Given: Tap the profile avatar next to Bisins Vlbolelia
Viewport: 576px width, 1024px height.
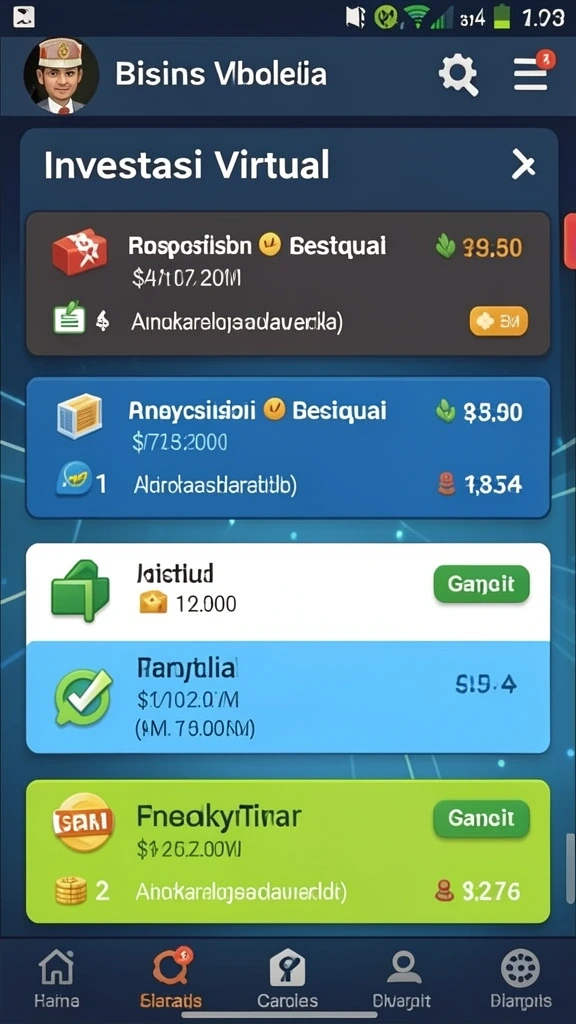Looking at the screenshot, I should click(61, 76).
